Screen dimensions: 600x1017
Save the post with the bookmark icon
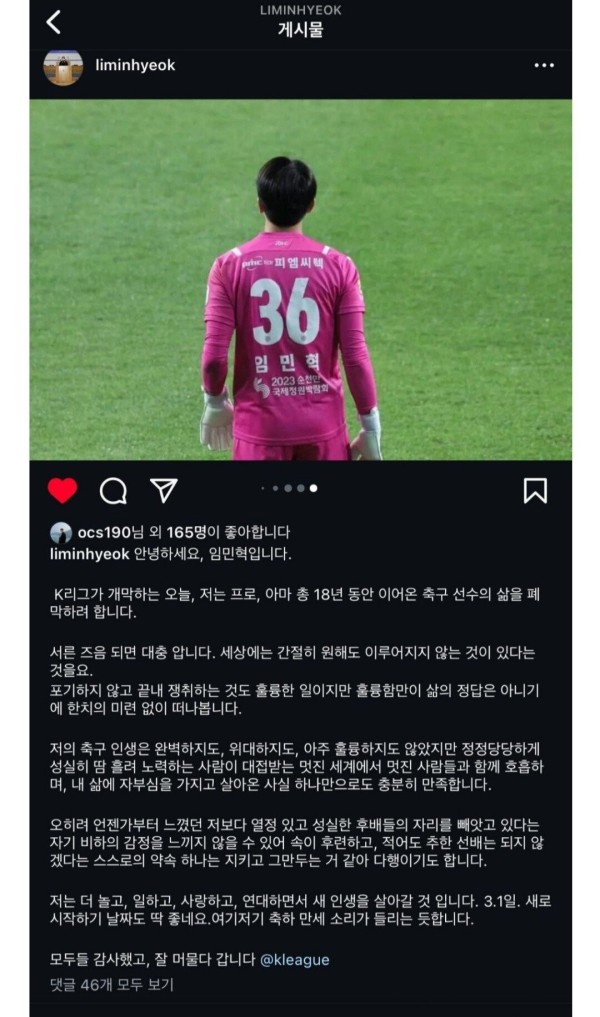pyautogui.click(x=535, y=490)
